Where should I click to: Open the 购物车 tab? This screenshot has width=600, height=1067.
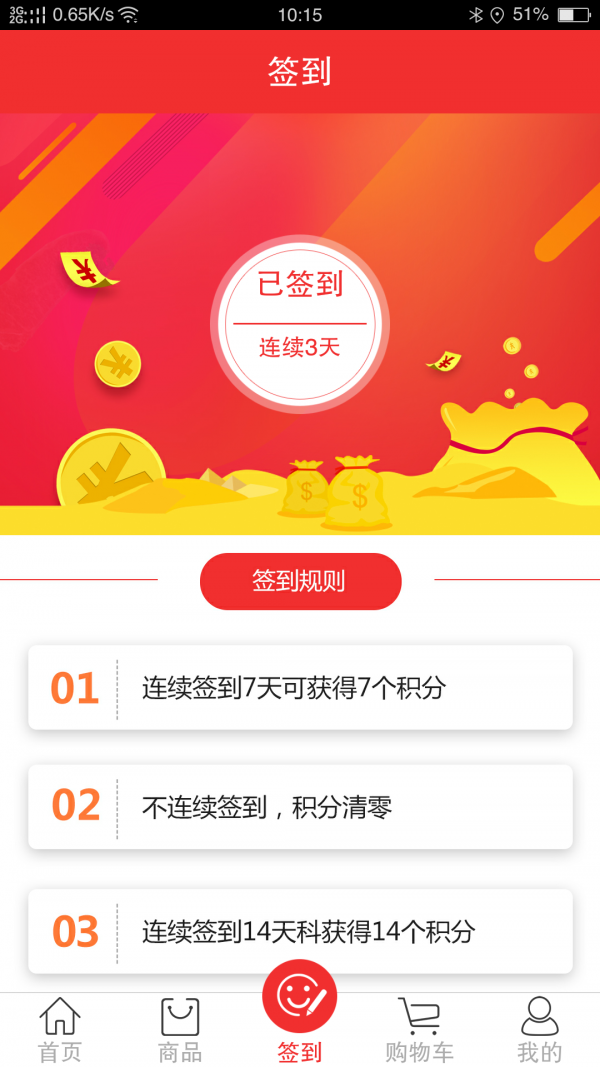pyautogui.click(x=419, y=1030)
